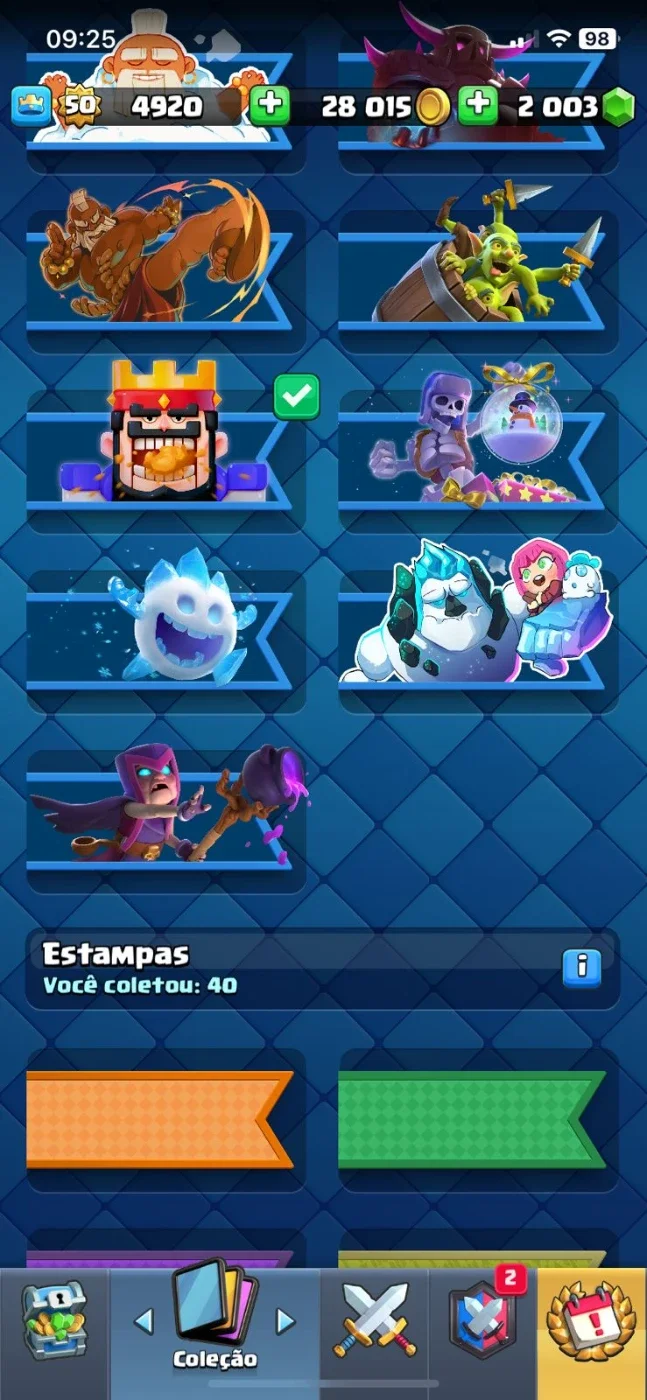Go to next Coleção section arrow
The width and height of the screenshot is (647, 1400).
286,1322
